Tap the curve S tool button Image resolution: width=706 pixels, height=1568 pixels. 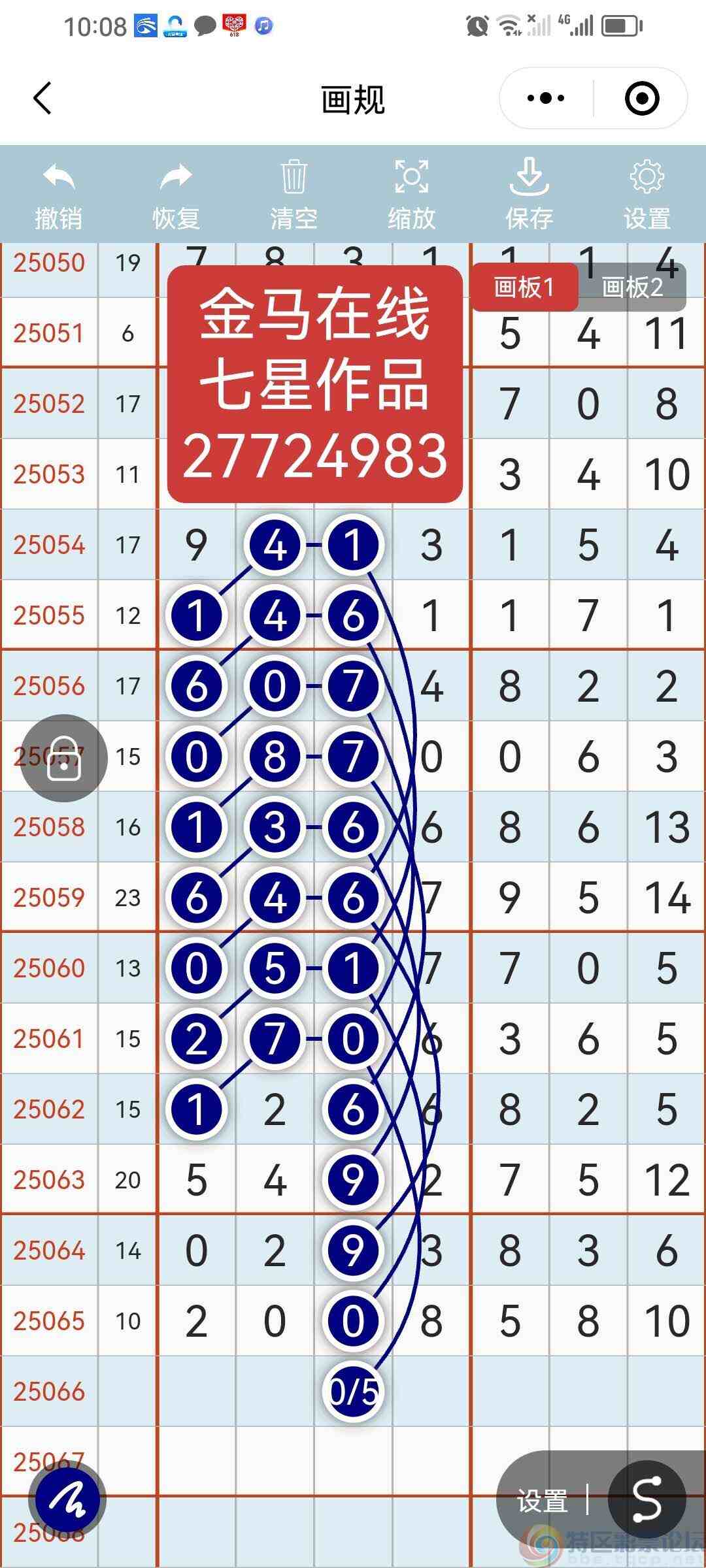click(x=647, y=1500)
